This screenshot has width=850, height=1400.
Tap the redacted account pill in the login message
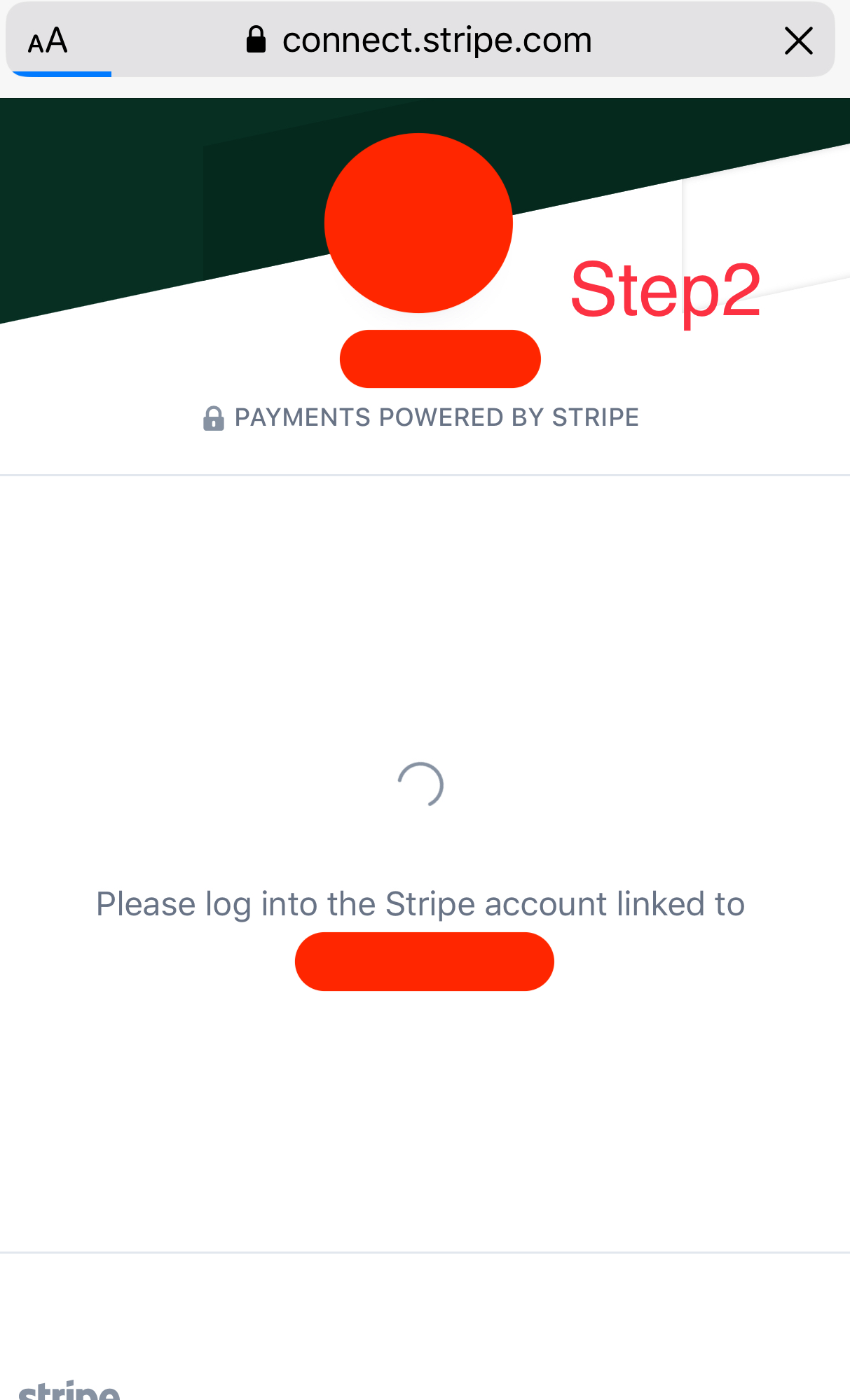(x=424, y=961)
